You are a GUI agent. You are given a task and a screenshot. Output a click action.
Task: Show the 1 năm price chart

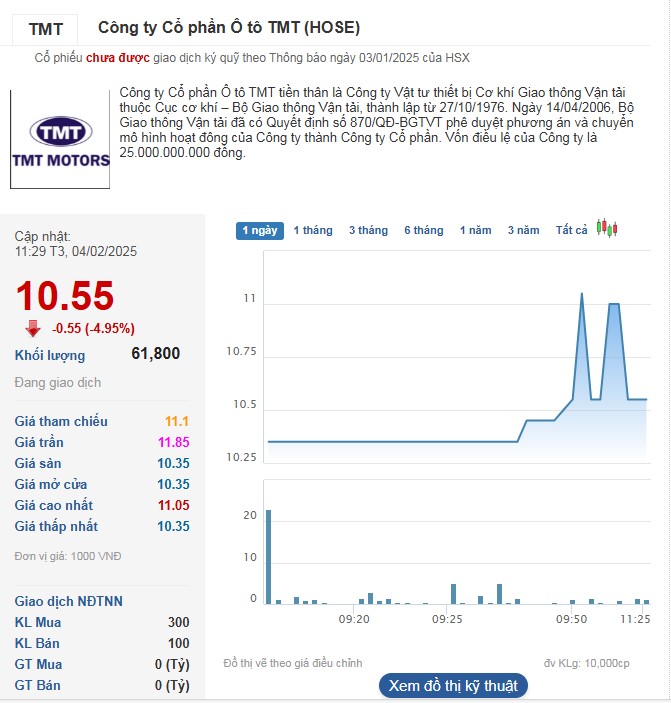point(475,230)
